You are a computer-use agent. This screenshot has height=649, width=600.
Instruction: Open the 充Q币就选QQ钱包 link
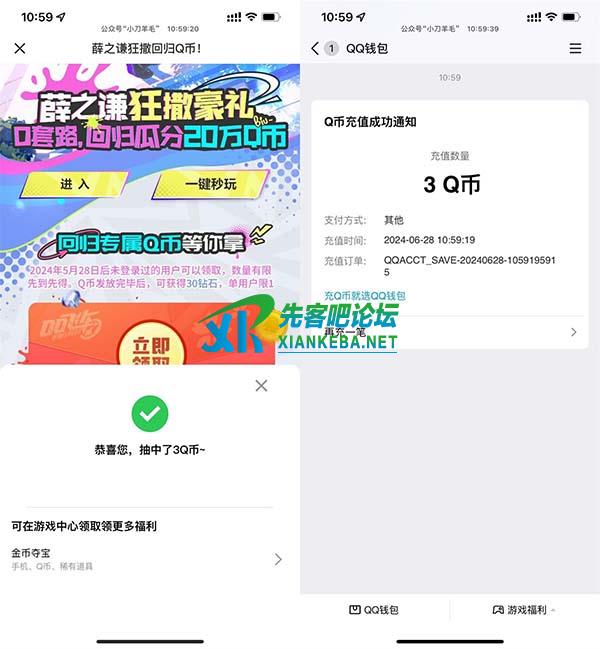pyautogui.click(x=365, y=296)
